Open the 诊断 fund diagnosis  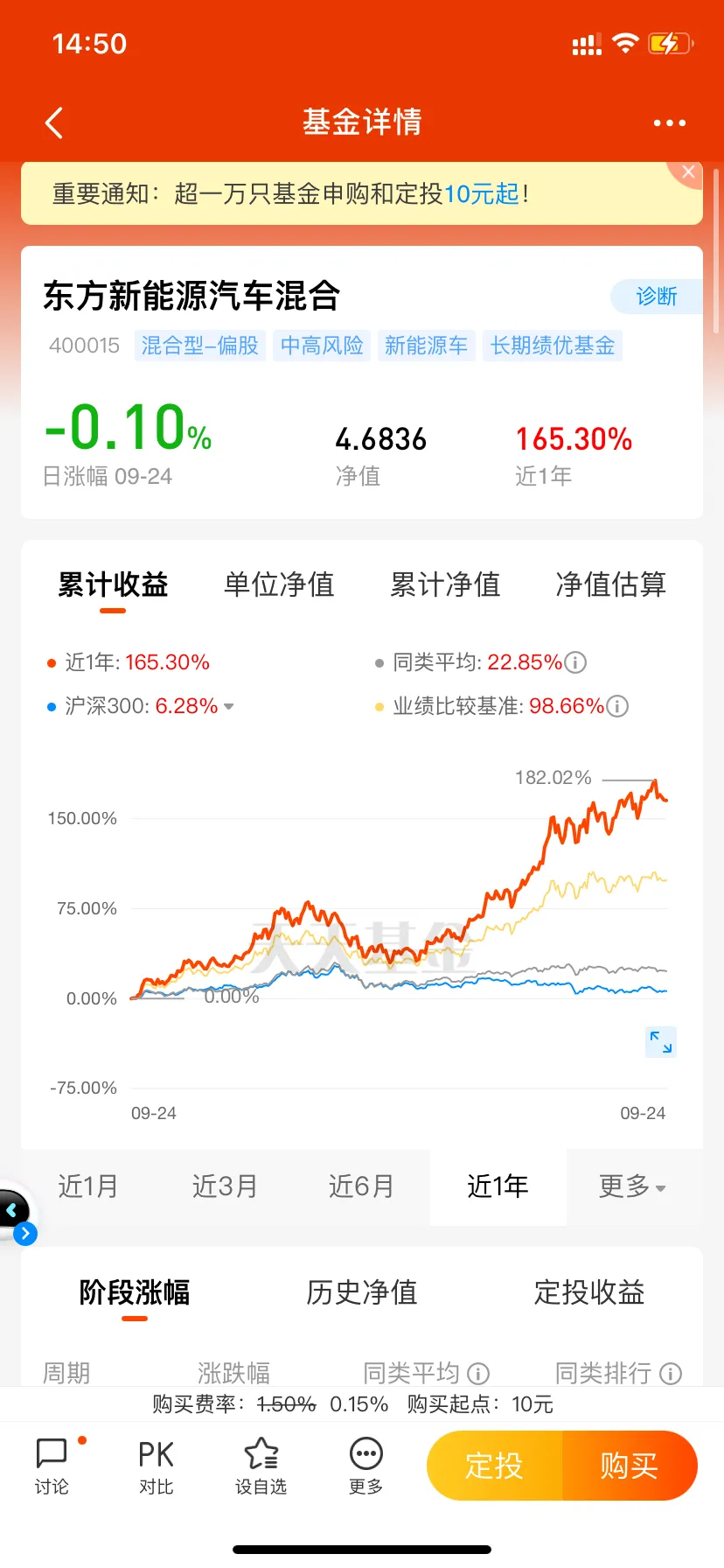[657, 297]
